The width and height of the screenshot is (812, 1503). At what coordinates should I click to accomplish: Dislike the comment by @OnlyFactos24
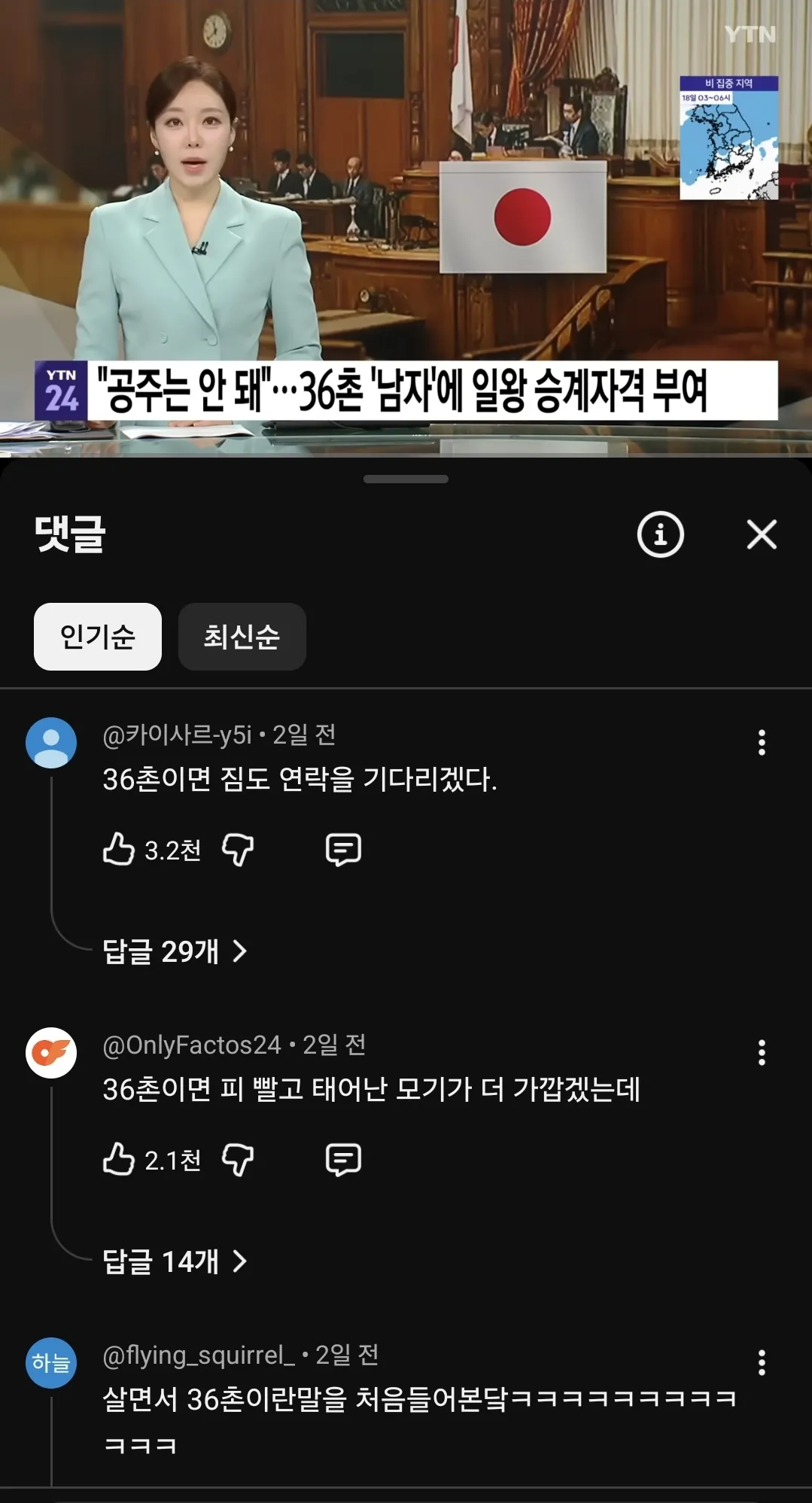238,1161
